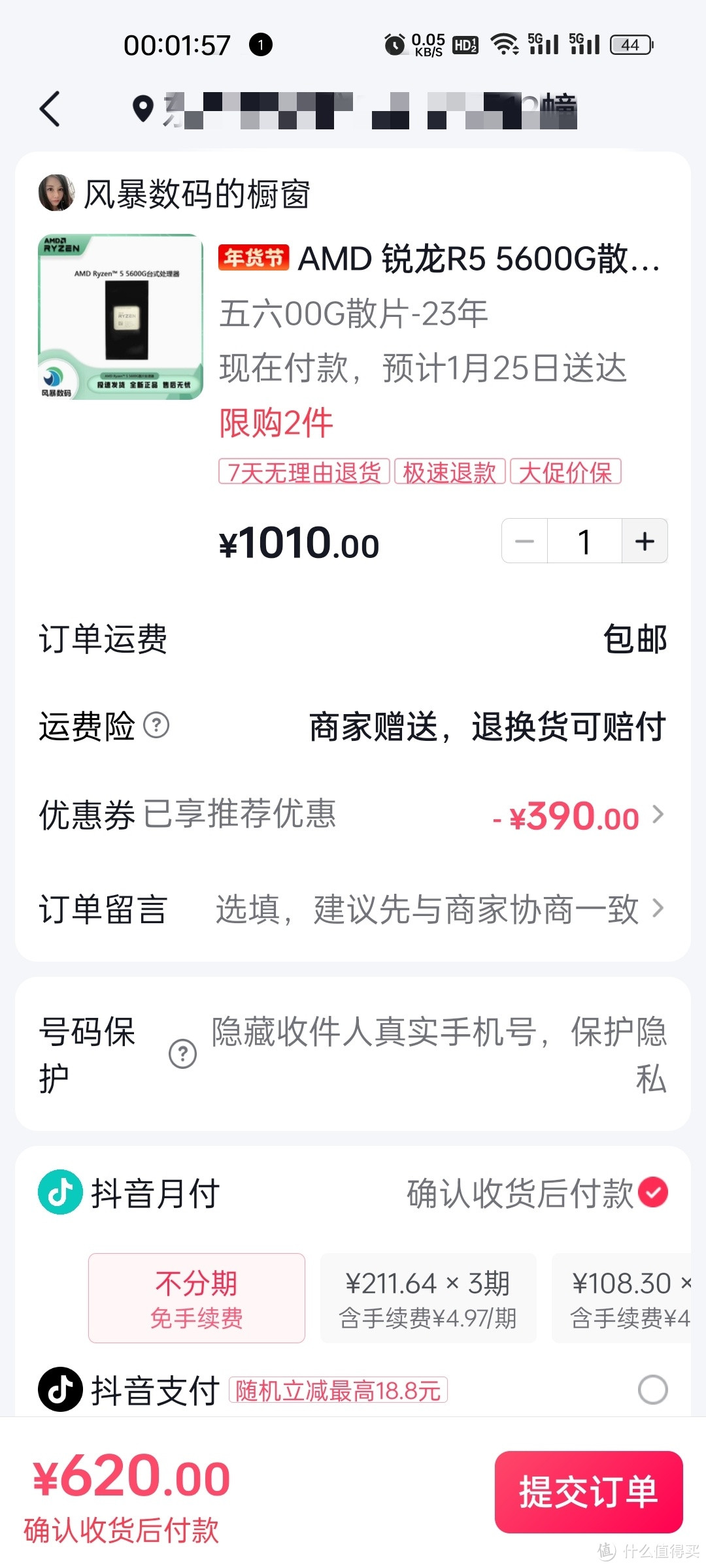Choose the ¥108.30 installment plan
This screenshot has width=706, height=1568.
click(622, 1298)
